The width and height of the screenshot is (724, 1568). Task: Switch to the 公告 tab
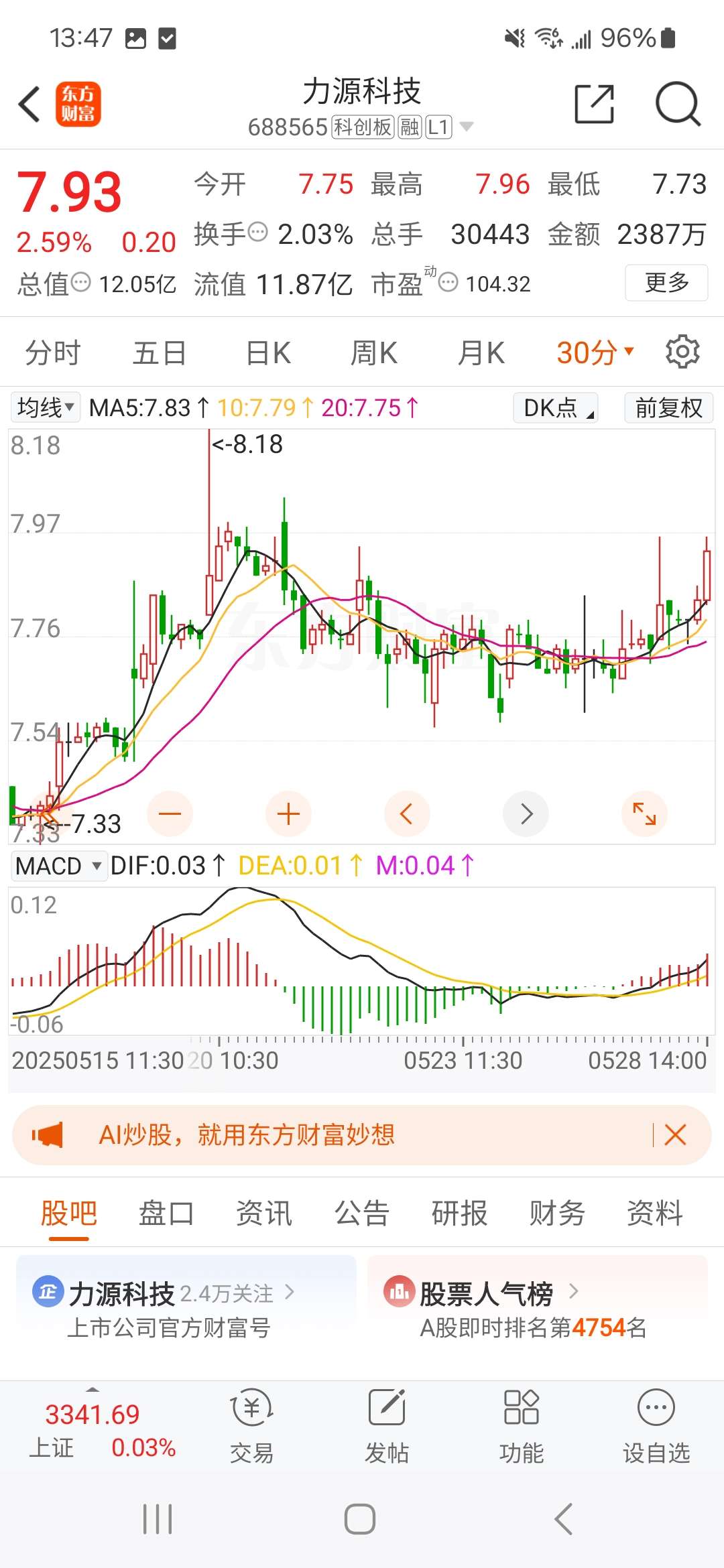coord(362,1214)
